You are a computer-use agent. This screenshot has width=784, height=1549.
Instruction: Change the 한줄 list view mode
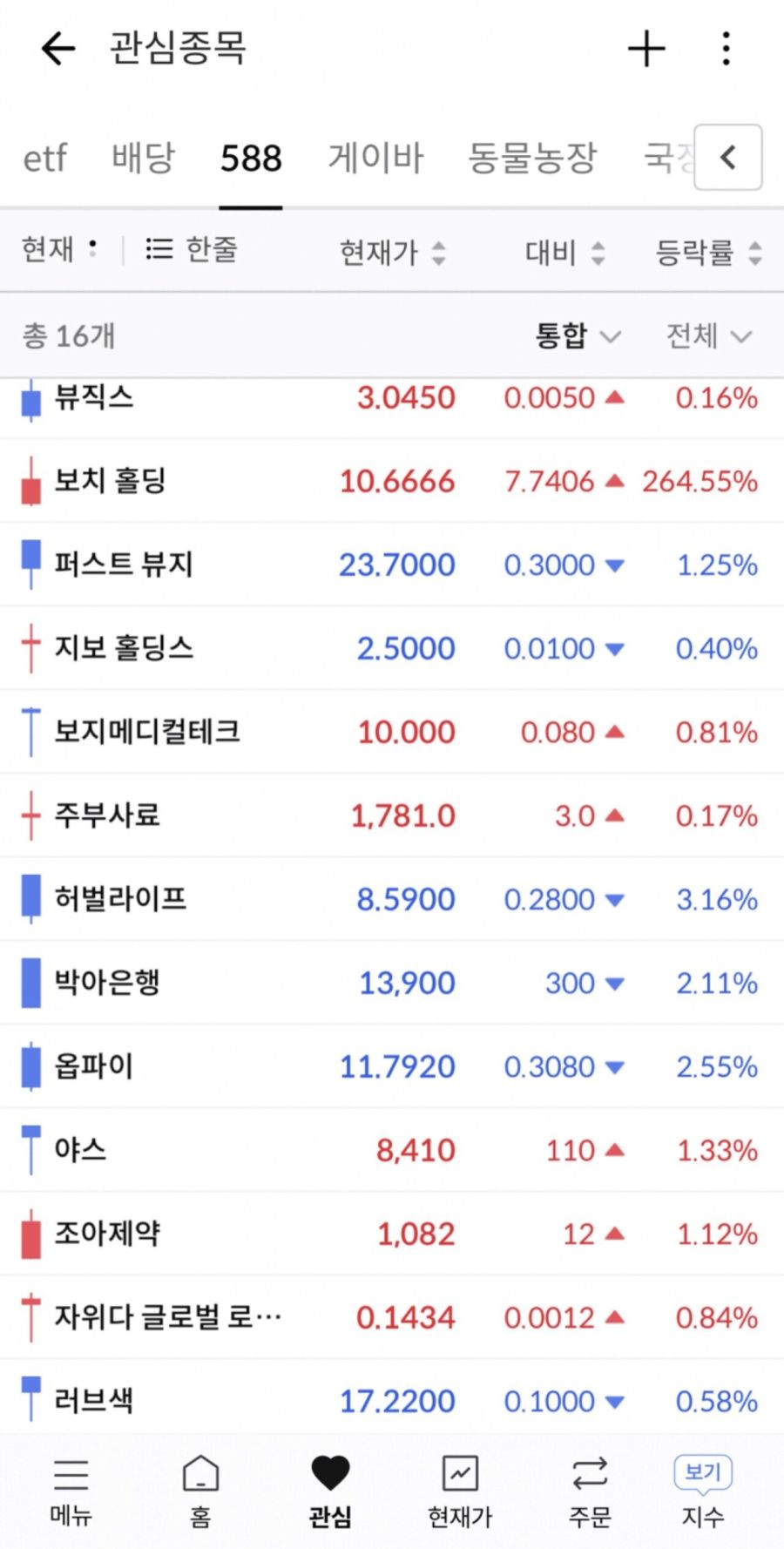click(x=192, y=250)
